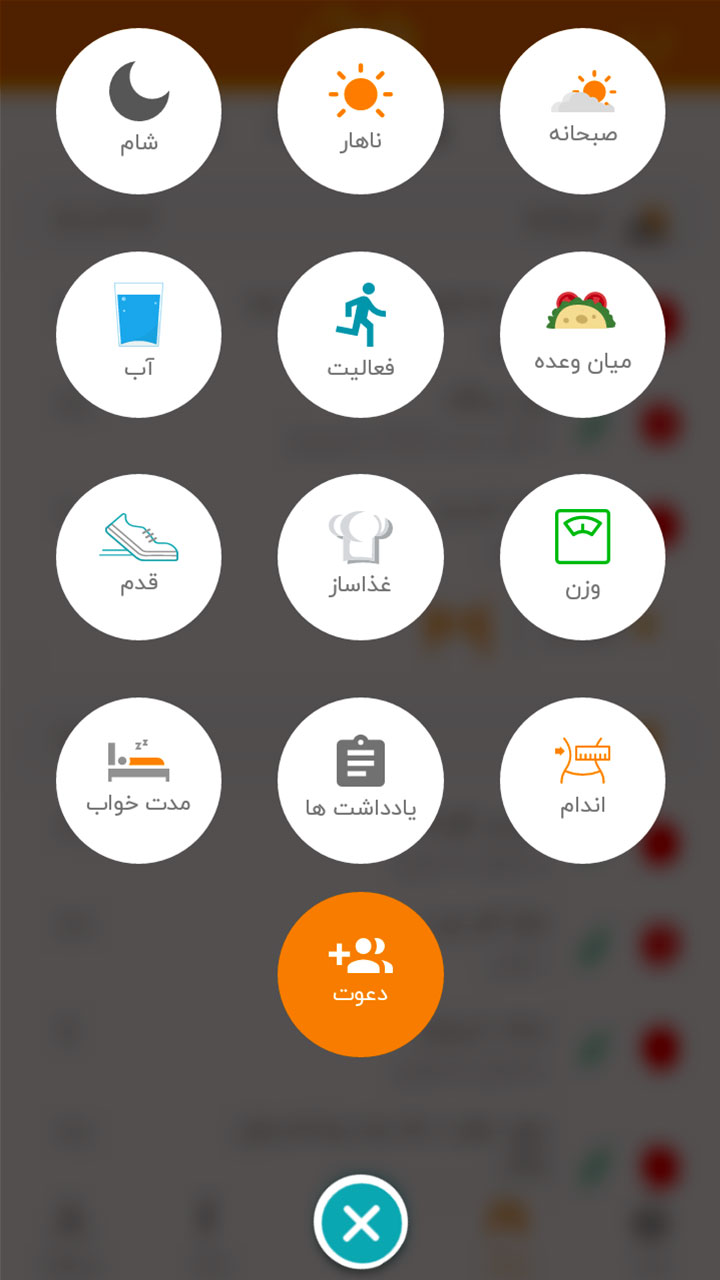Select the ناهار lunch sun icon
The height and width of the screenshot is (1280, 720).
point(361,110)
